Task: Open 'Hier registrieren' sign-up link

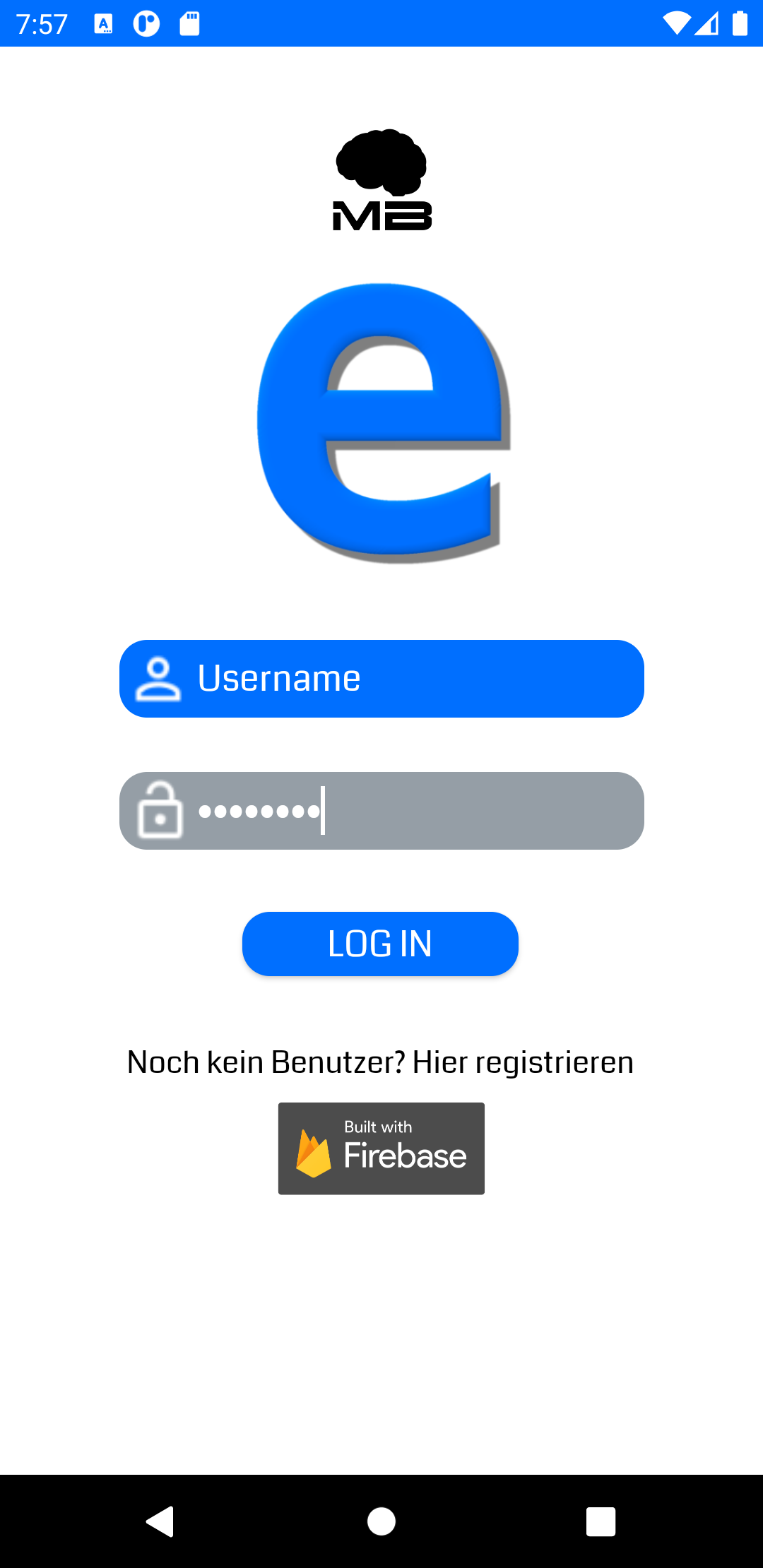Action: click(x=522, y=1062)
